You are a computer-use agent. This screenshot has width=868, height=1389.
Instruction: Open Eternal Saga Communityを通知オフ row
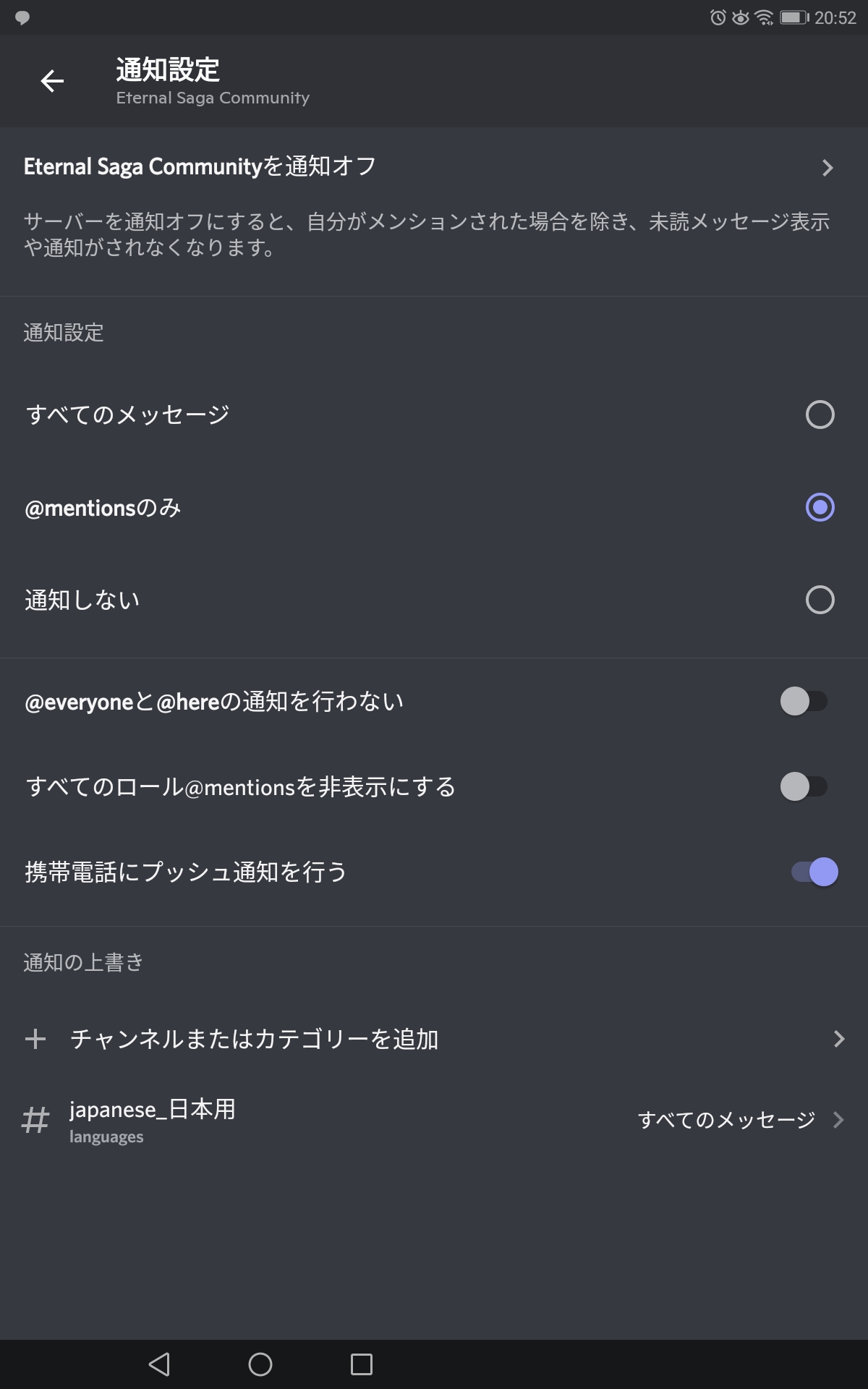point(434,167)
